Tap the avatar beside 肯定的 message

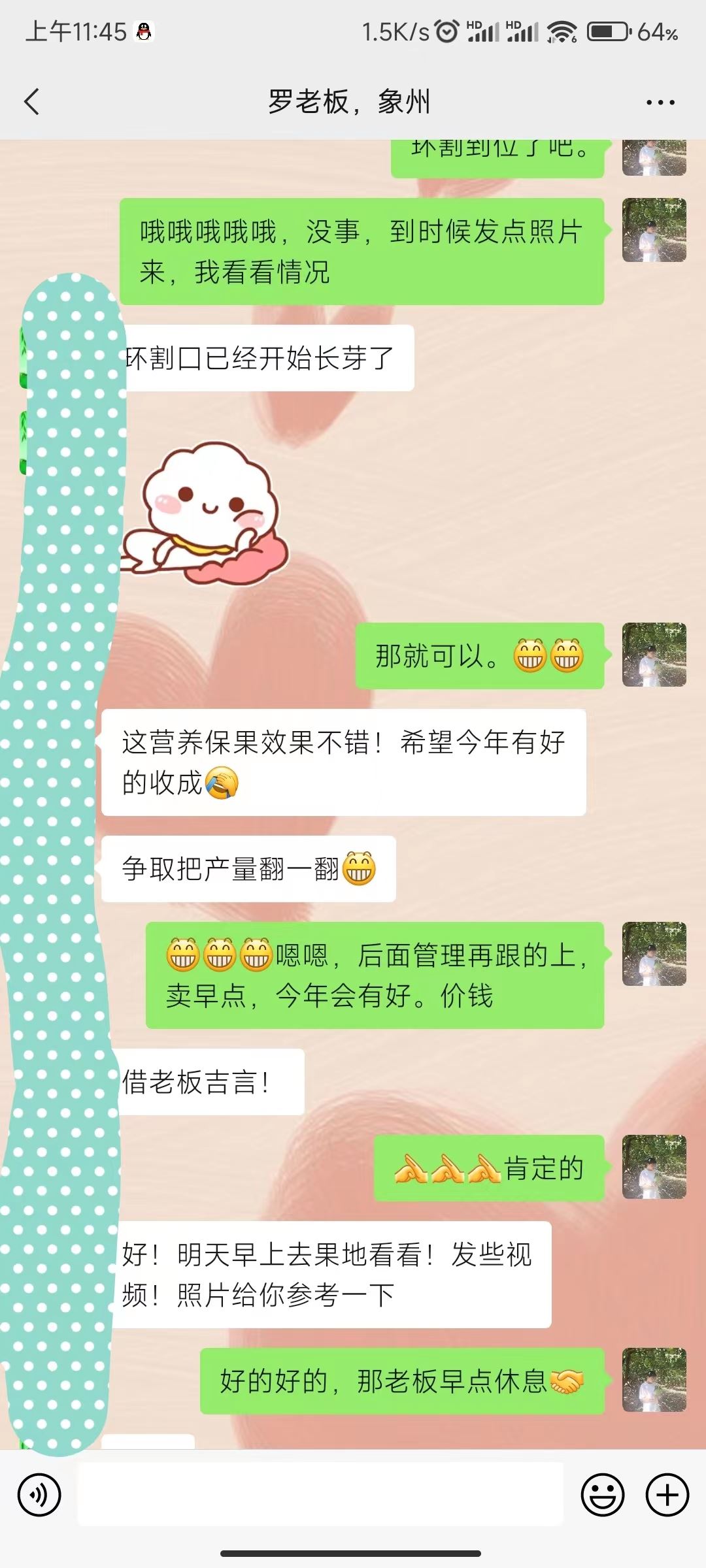(654, 1167)
